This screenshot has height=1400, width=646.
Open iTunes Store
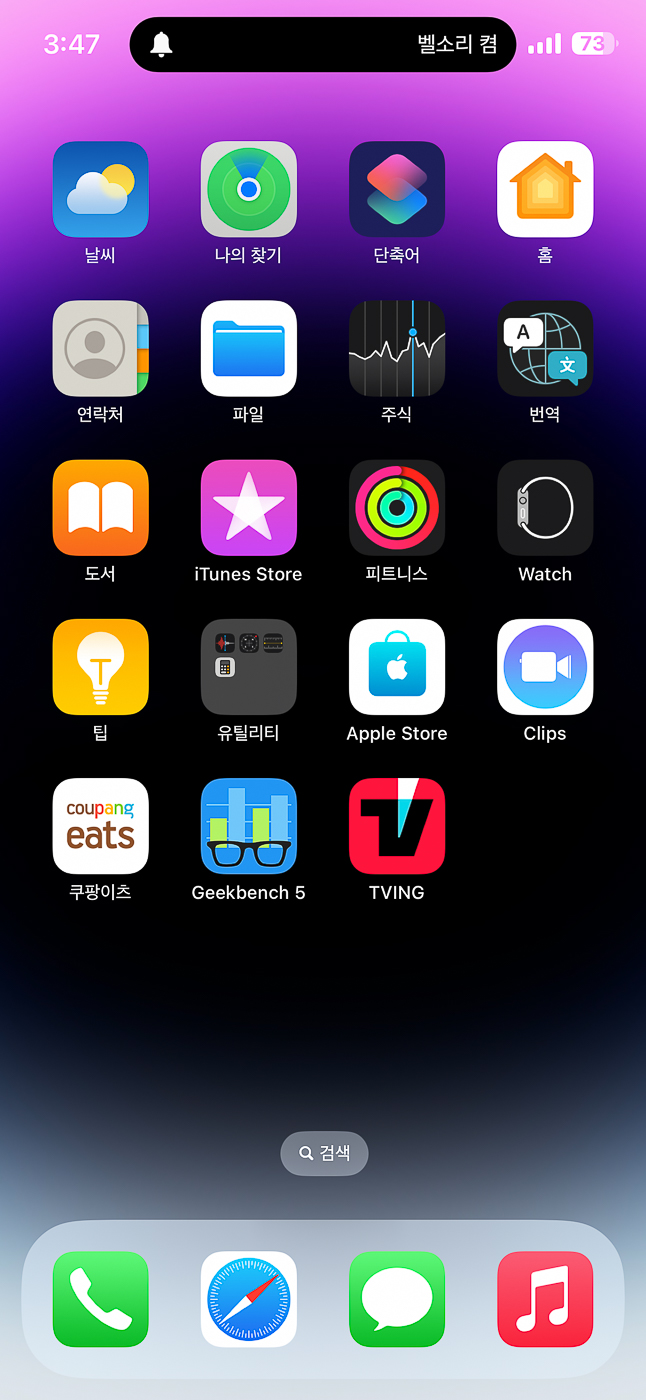point(249,507)
